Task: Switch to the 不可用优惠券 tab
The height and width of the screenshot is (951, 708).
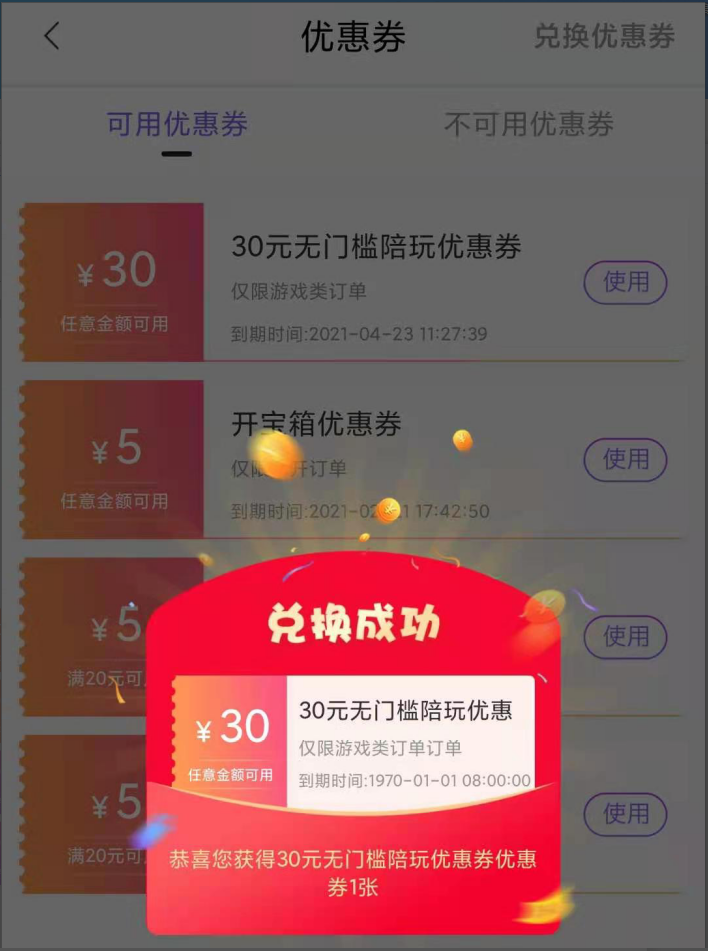Action: tap(529, 125)
